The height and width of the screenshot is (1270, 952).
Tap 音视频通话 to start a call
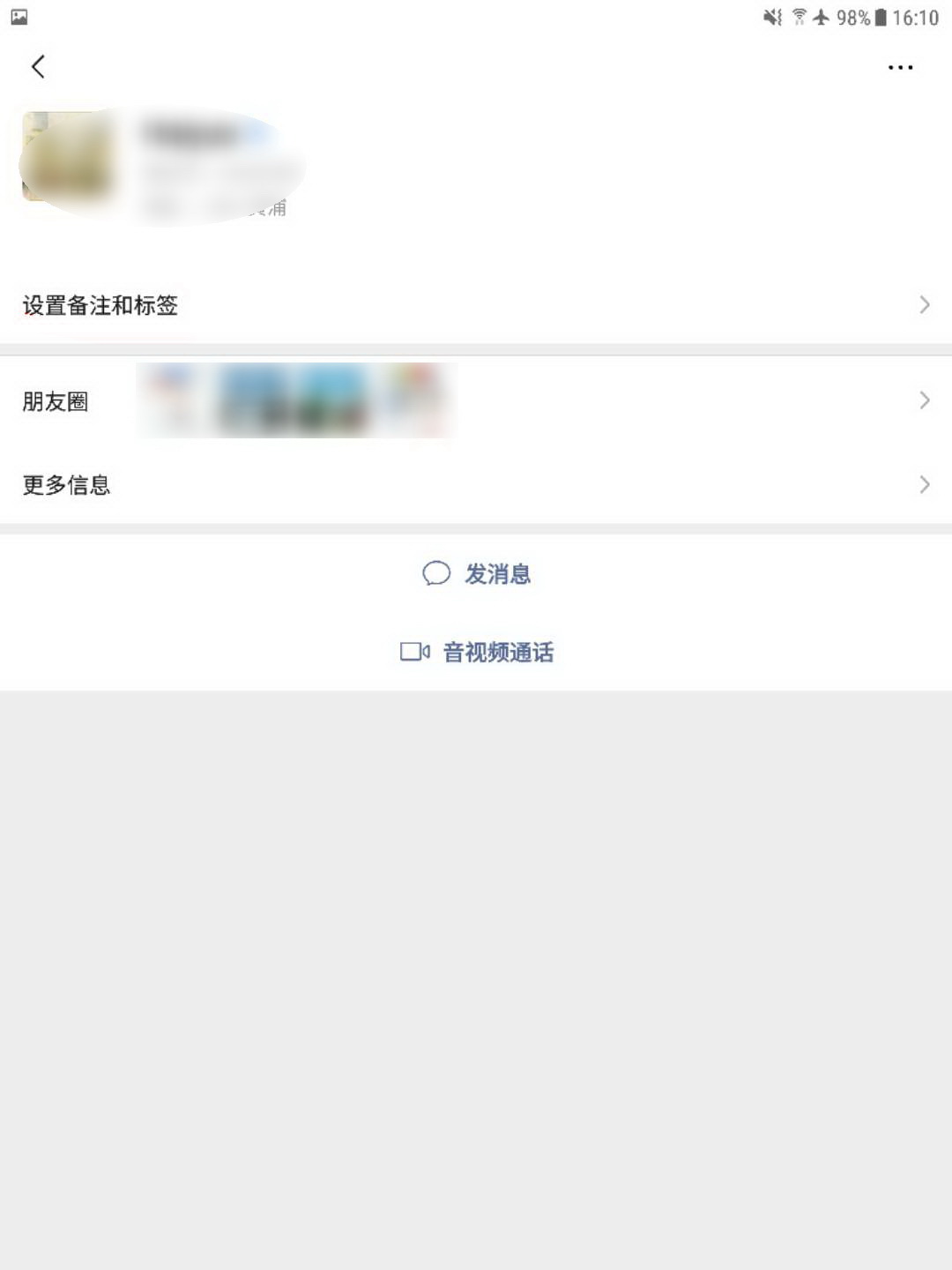(x=500, y=652)
